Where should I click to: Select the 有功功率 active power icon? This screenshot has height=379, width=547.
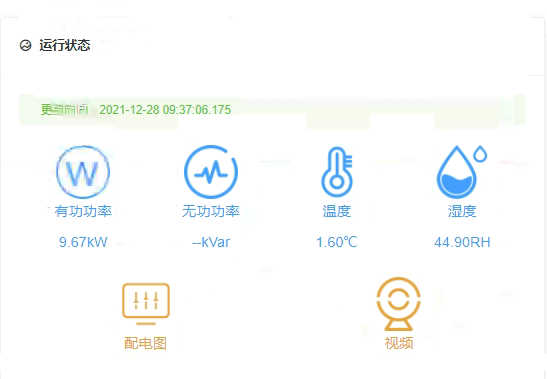83,172
